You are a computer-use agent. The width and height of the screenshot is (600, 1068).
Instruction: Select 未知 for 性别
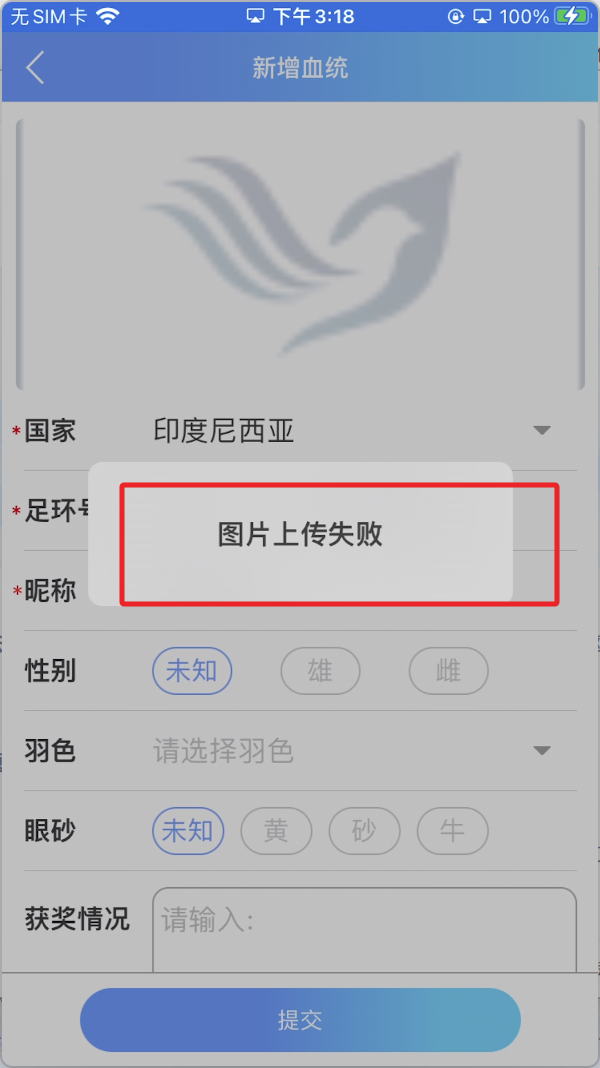click(x=192, y=671)
